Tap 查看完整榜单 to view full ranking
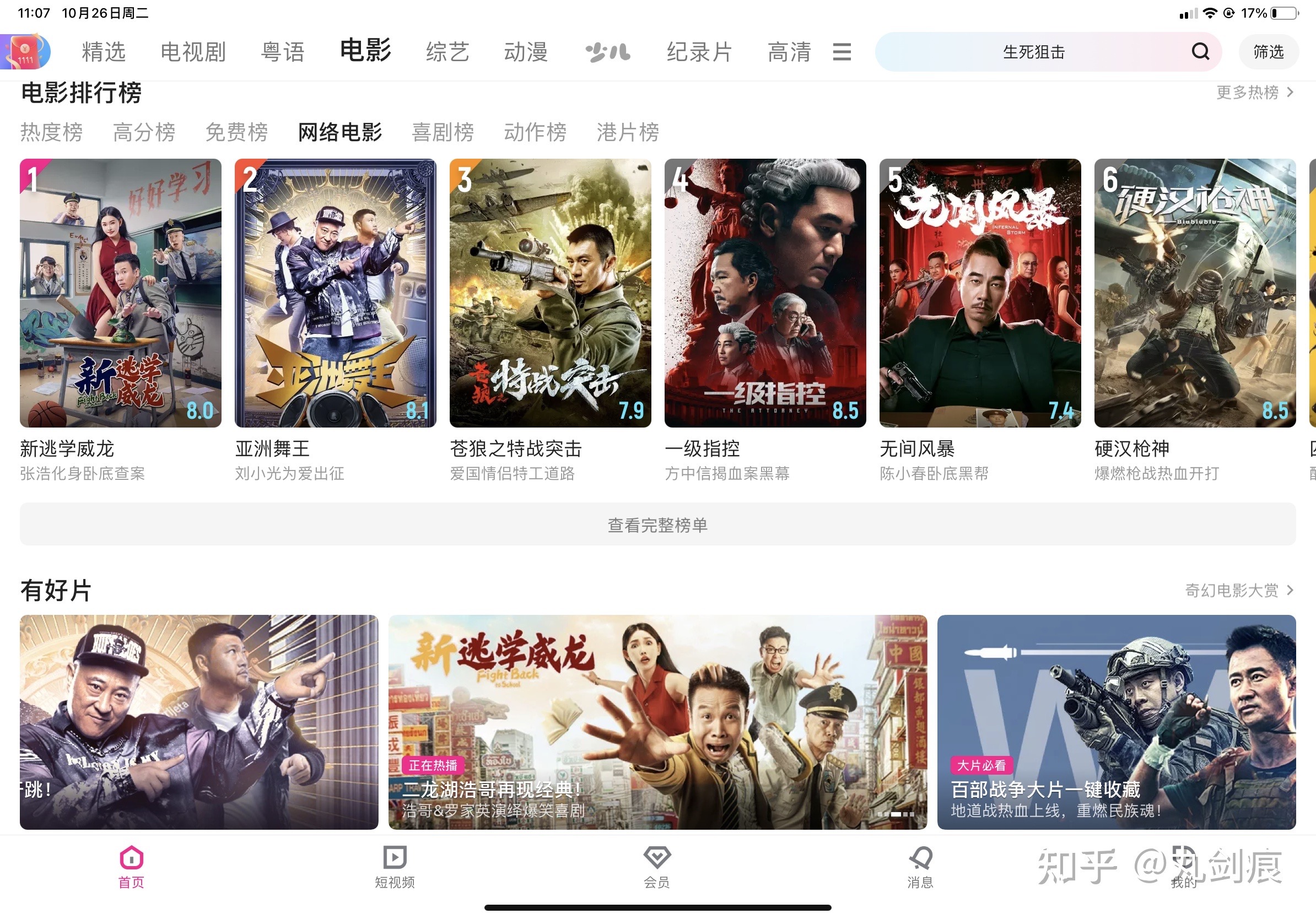The width and height of the screenshot is (1316, 919). 657,525
